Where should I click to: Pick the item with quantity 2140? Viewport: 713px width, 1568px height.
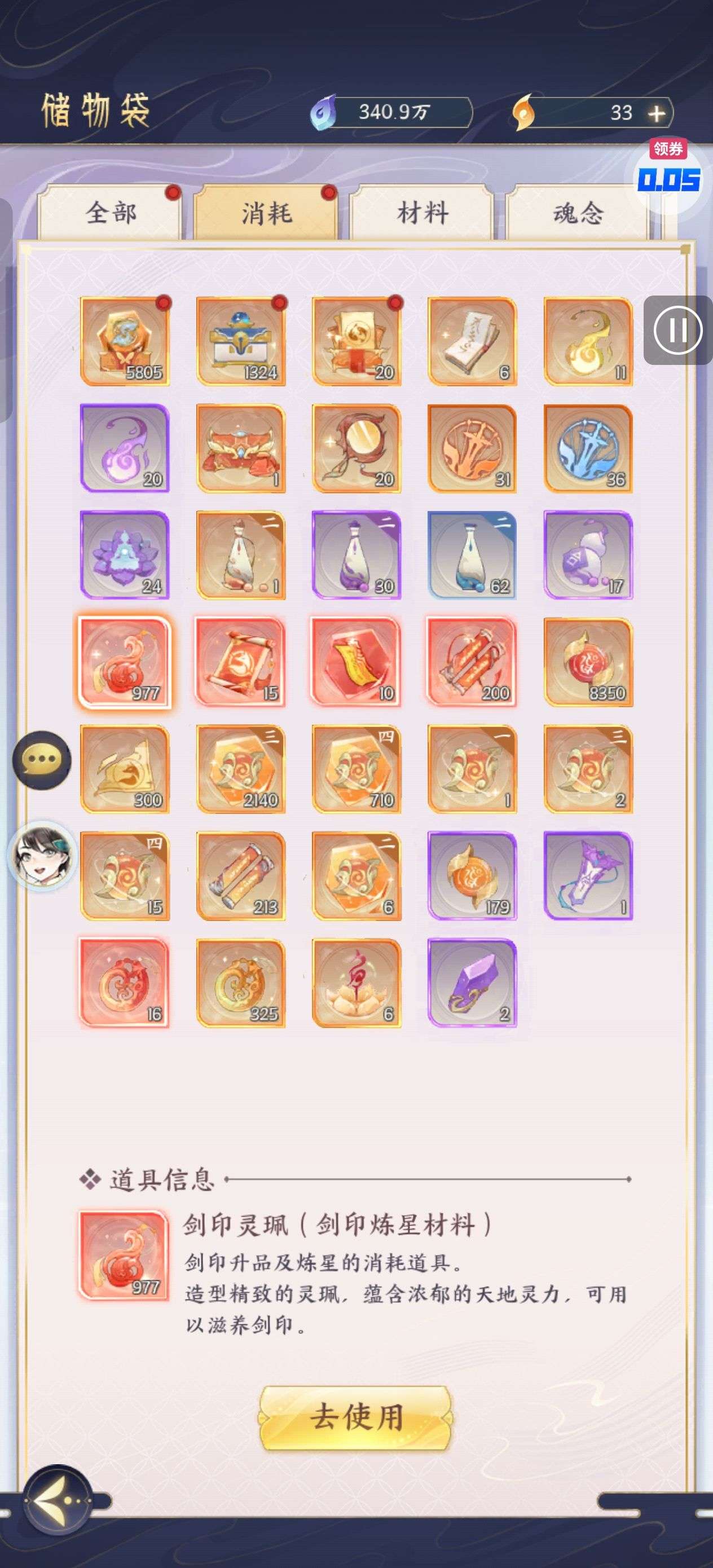click(240, 769)
